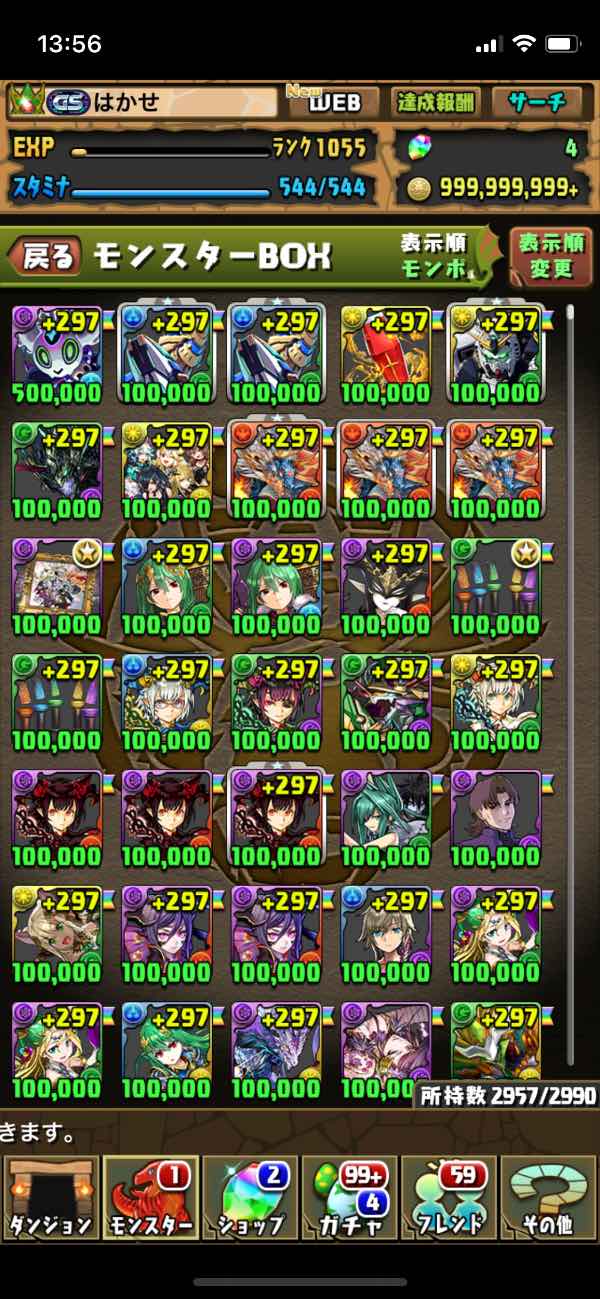Select the framed picture monster with star badge
The image size is (600, 1299).
click(x=57, y=587)
